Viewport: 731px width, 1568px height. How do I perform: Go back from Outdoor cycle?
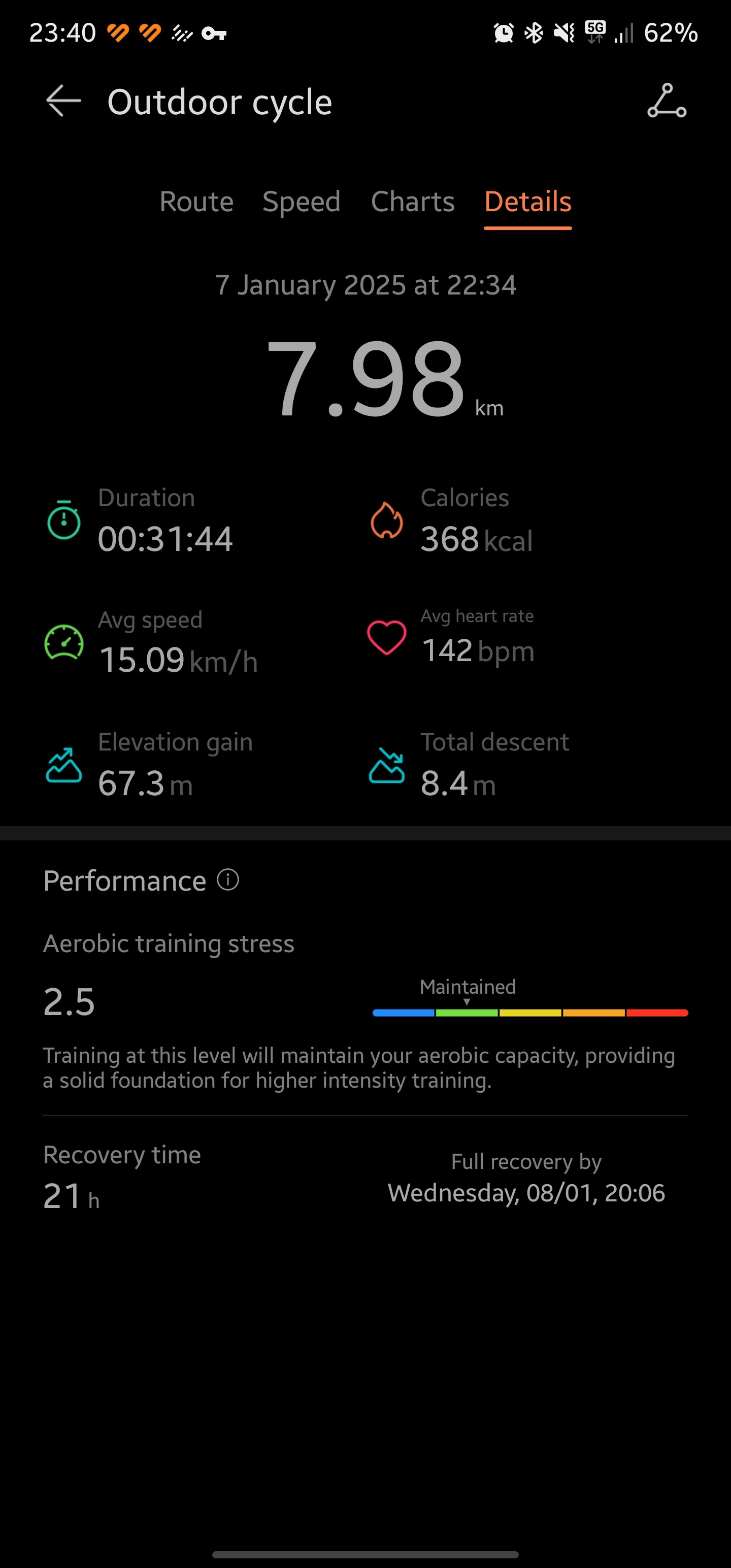tap(63, 101)
